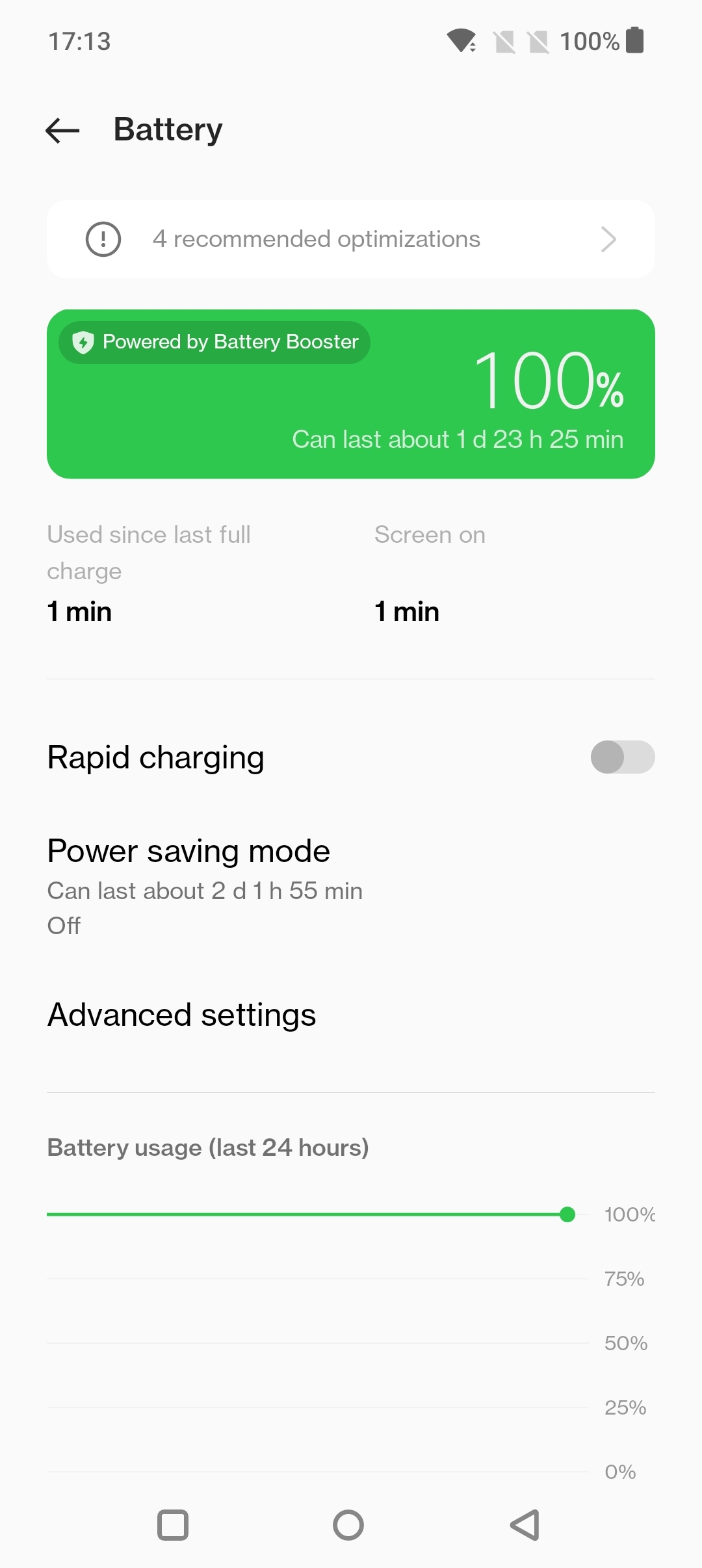Image resolution: width=702 pixels, height=1568 pixels.
Task: Tap the 100% point on battery graph
Action: click(567, 1214)
